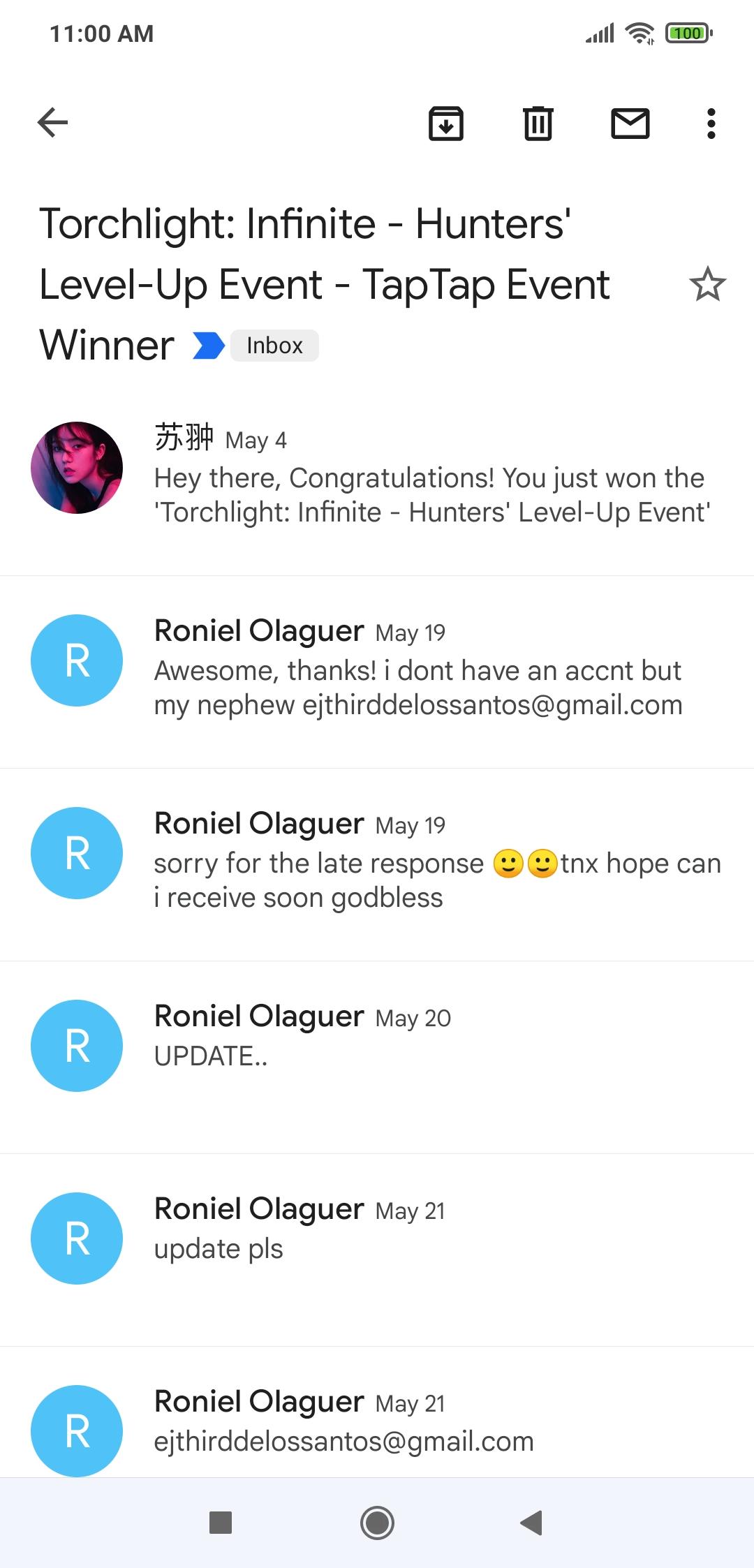Go back to the inbox list
This screenshot has height=1568, width=754.
tap(52, 123)
